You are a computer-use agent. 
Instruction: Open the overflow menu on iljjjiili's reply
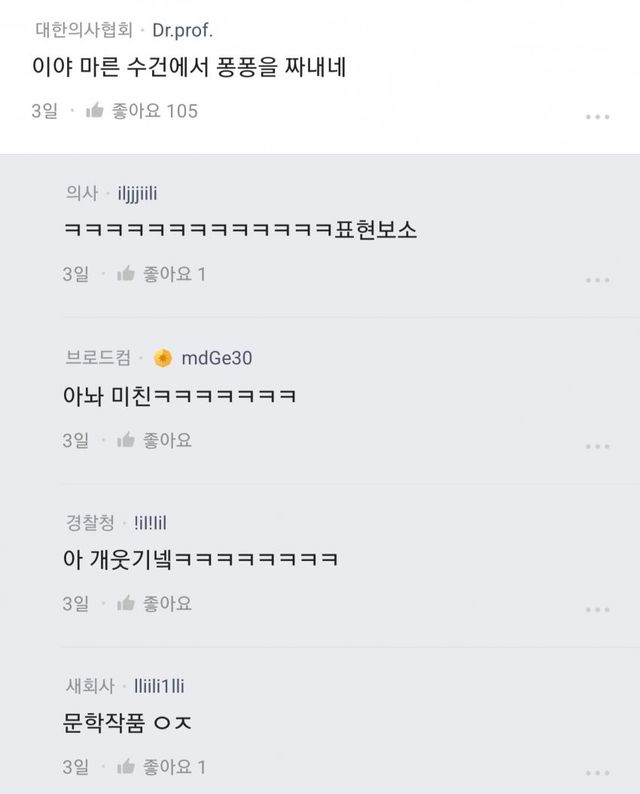(x=597, y=280)
